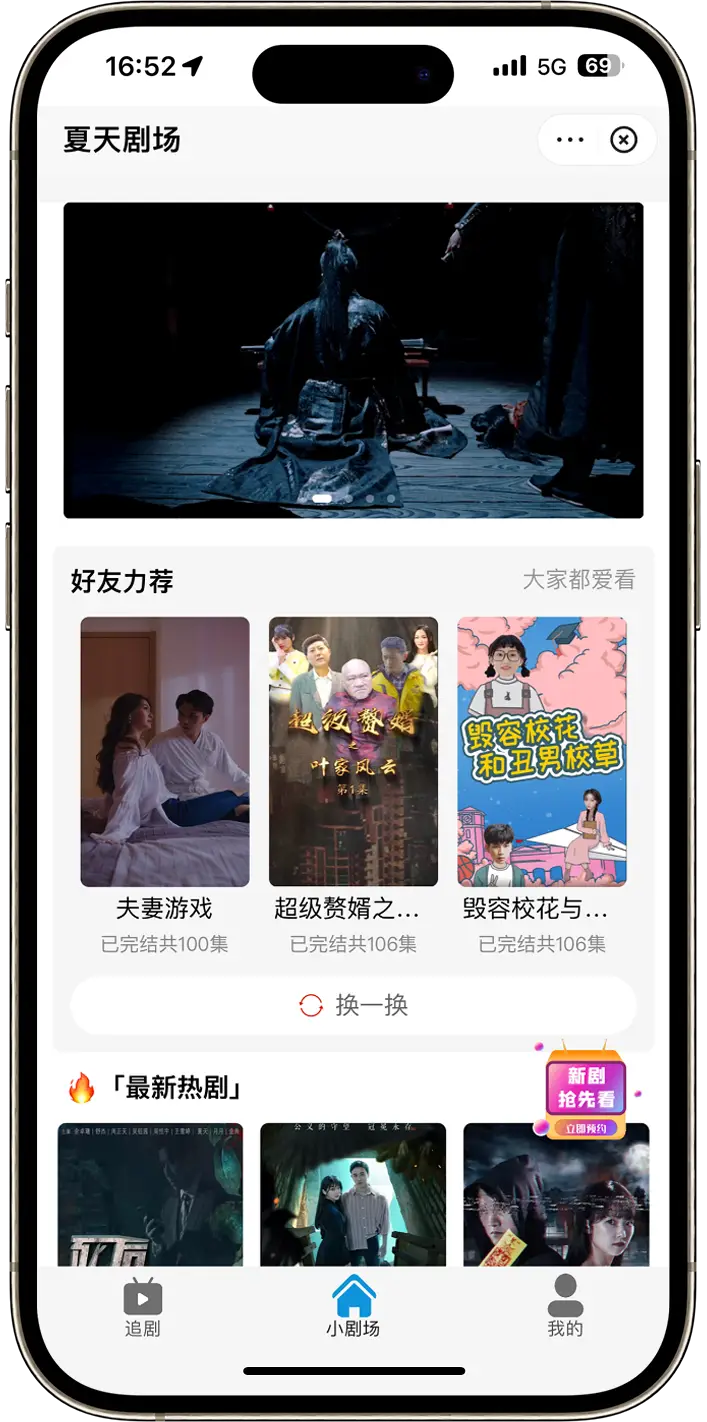This screenshot has width=707, height=1422.
Task: Switch to the 小剧场 tab
Action: pos(353,1307)
